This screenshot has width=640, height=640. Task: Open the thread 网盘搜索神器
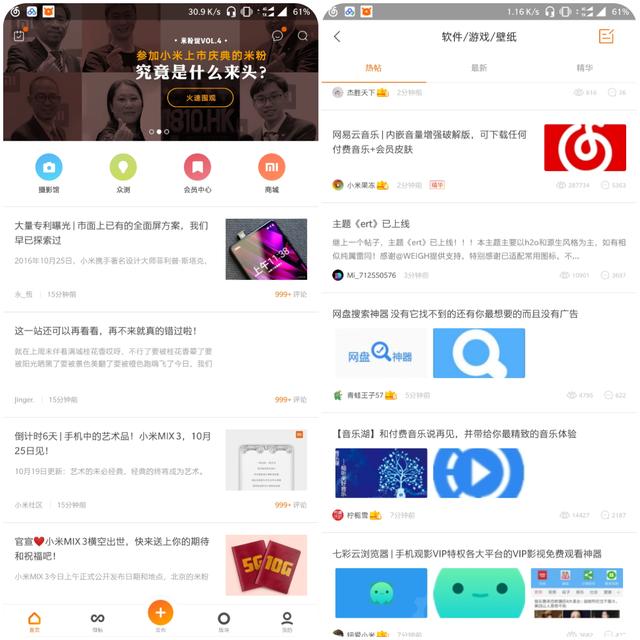coord(455,314)
